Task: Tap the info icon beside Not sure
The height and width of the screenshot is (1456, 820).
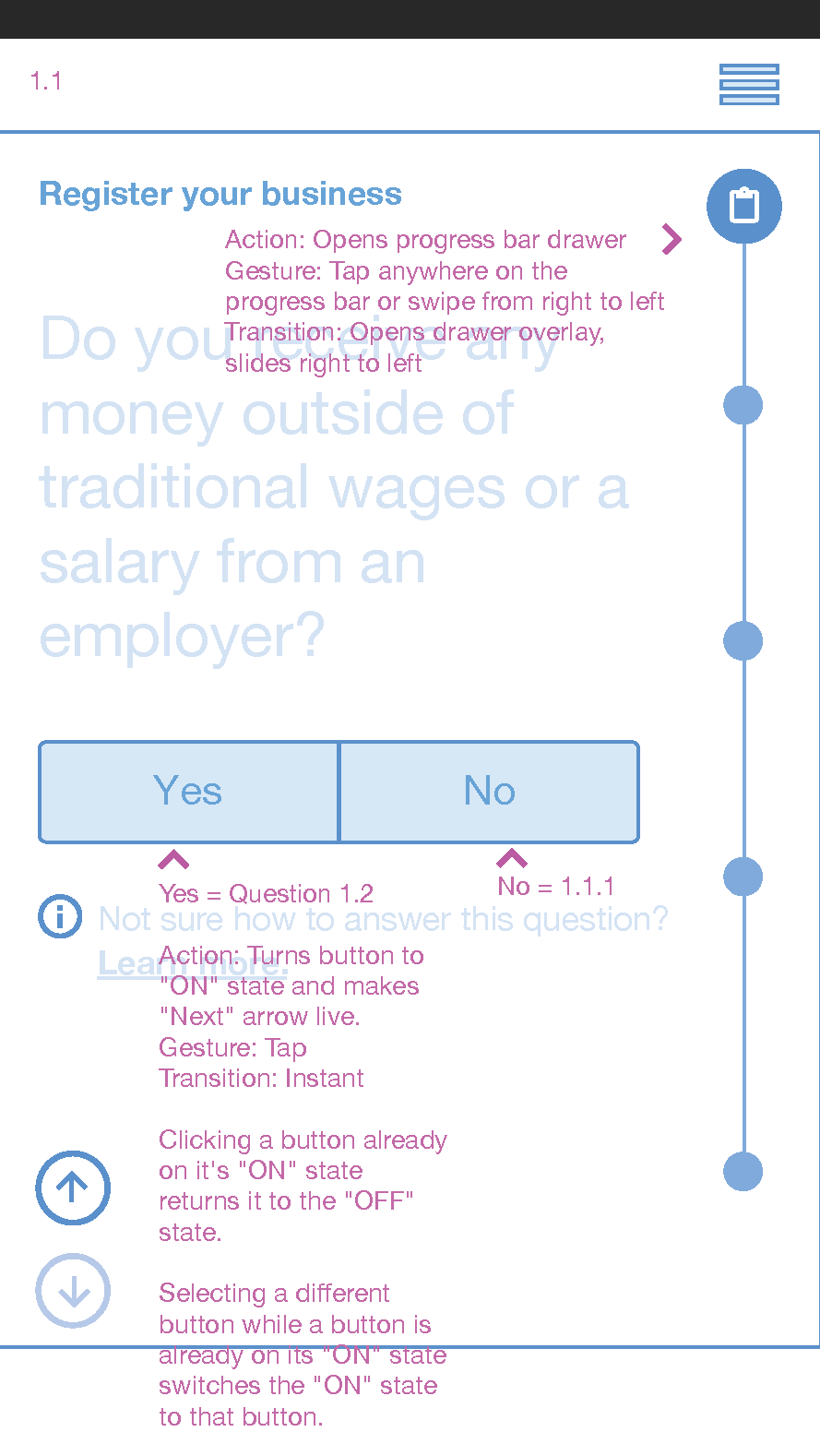Action: coord(60,916)
